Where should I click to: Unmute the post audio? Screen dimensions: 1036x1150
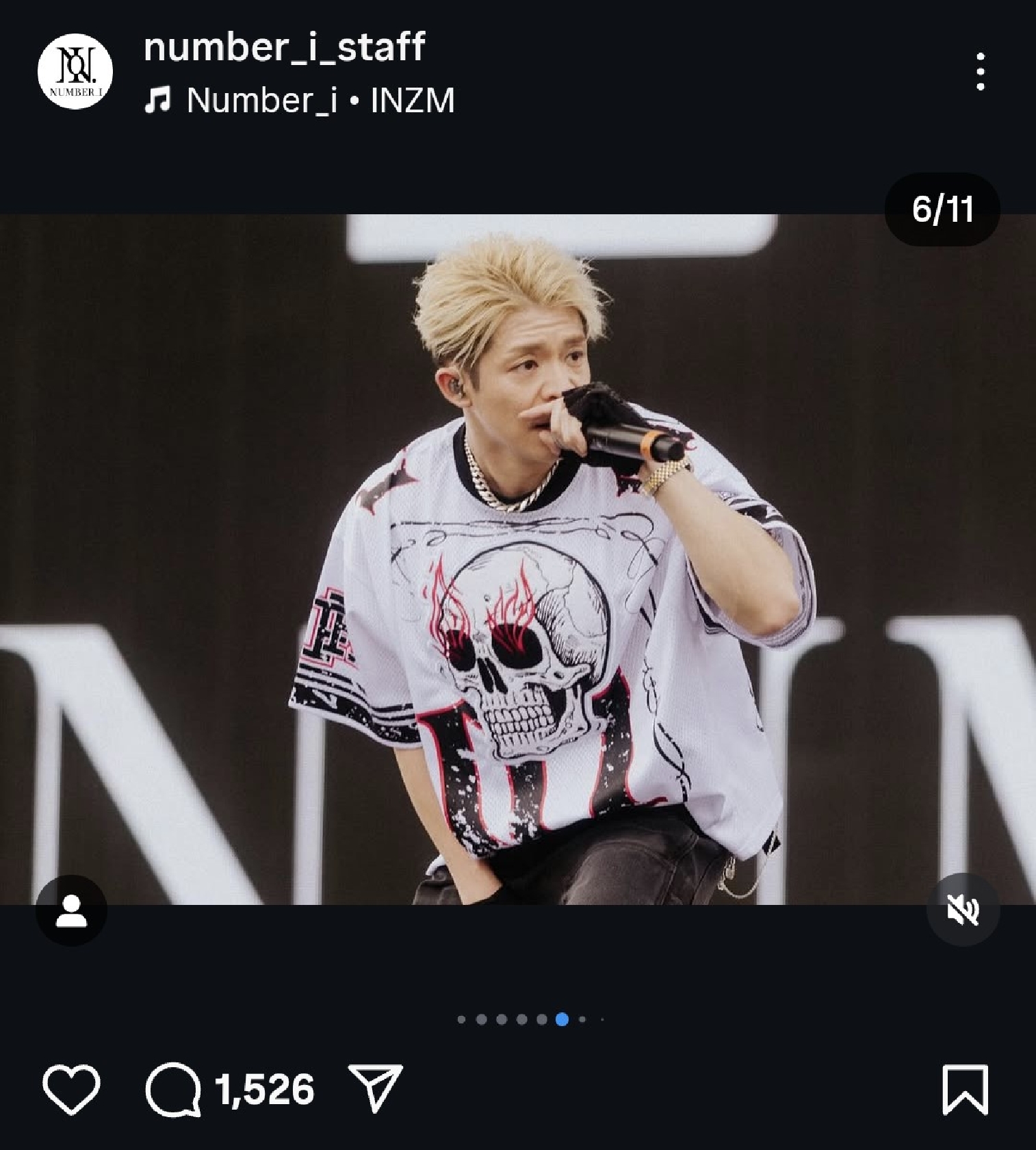[x=963, y=910]
